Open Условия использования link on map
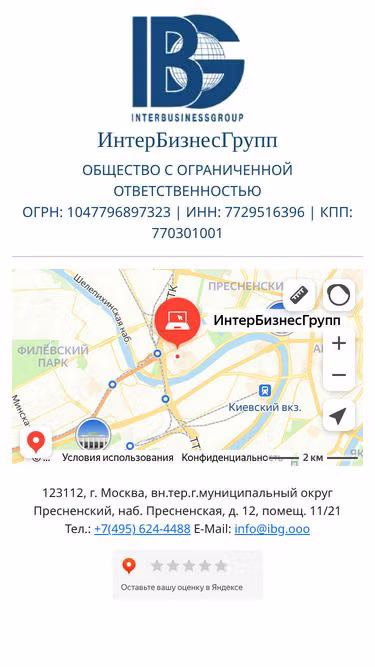 (118, 458)
